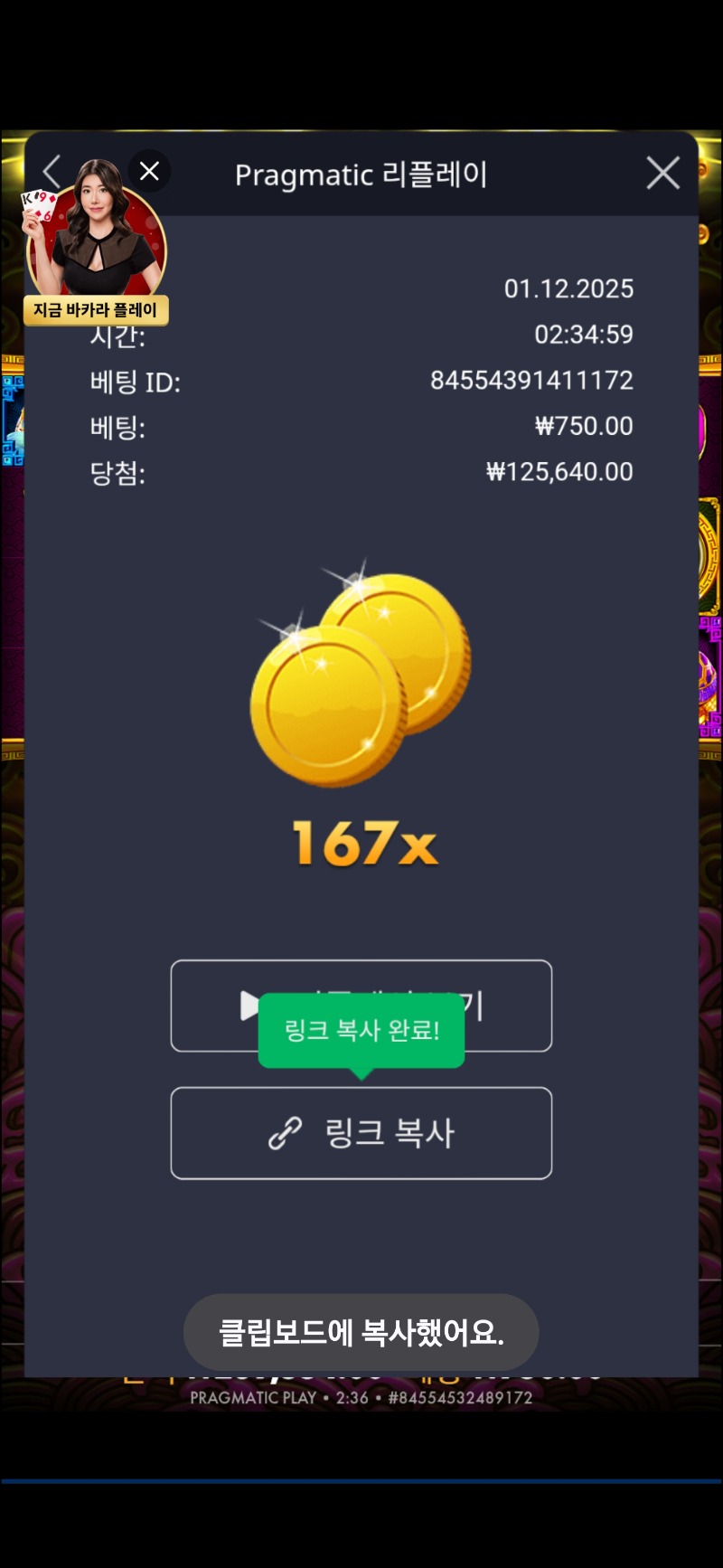Tap the gold coins winnings graphic
This screenshot has height=1568, width=723.
click(361, 683)
